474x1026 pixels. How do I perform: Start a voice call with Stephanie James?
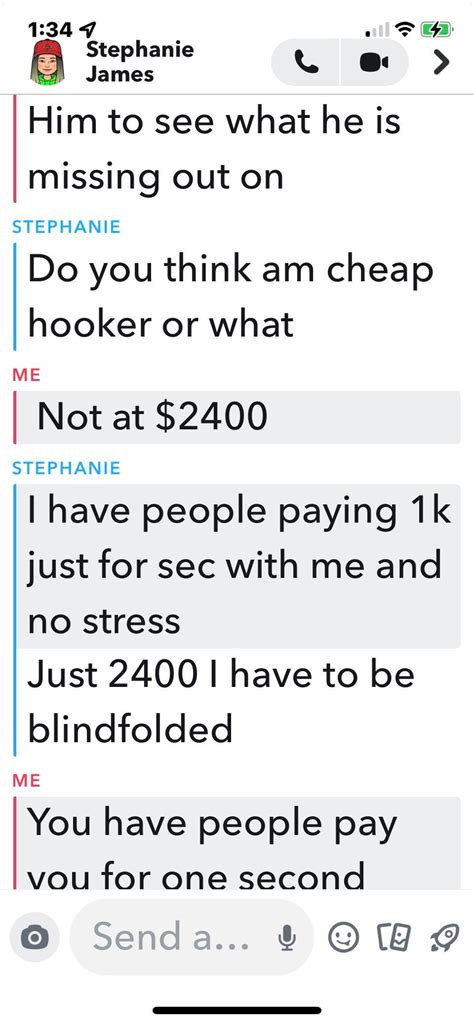coord(306,62)
